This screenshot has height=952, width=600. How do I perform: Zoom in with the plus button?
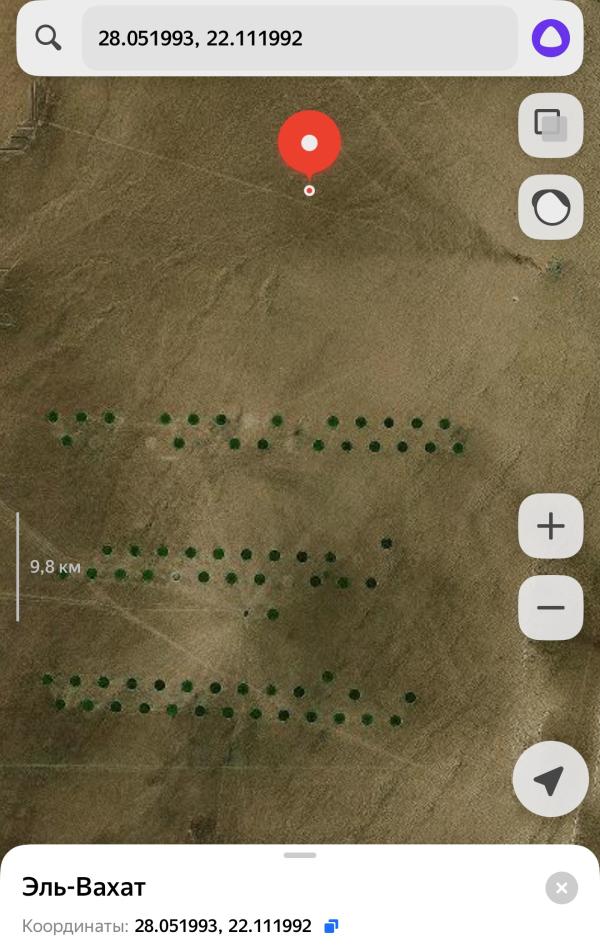[x=551, y=526]
